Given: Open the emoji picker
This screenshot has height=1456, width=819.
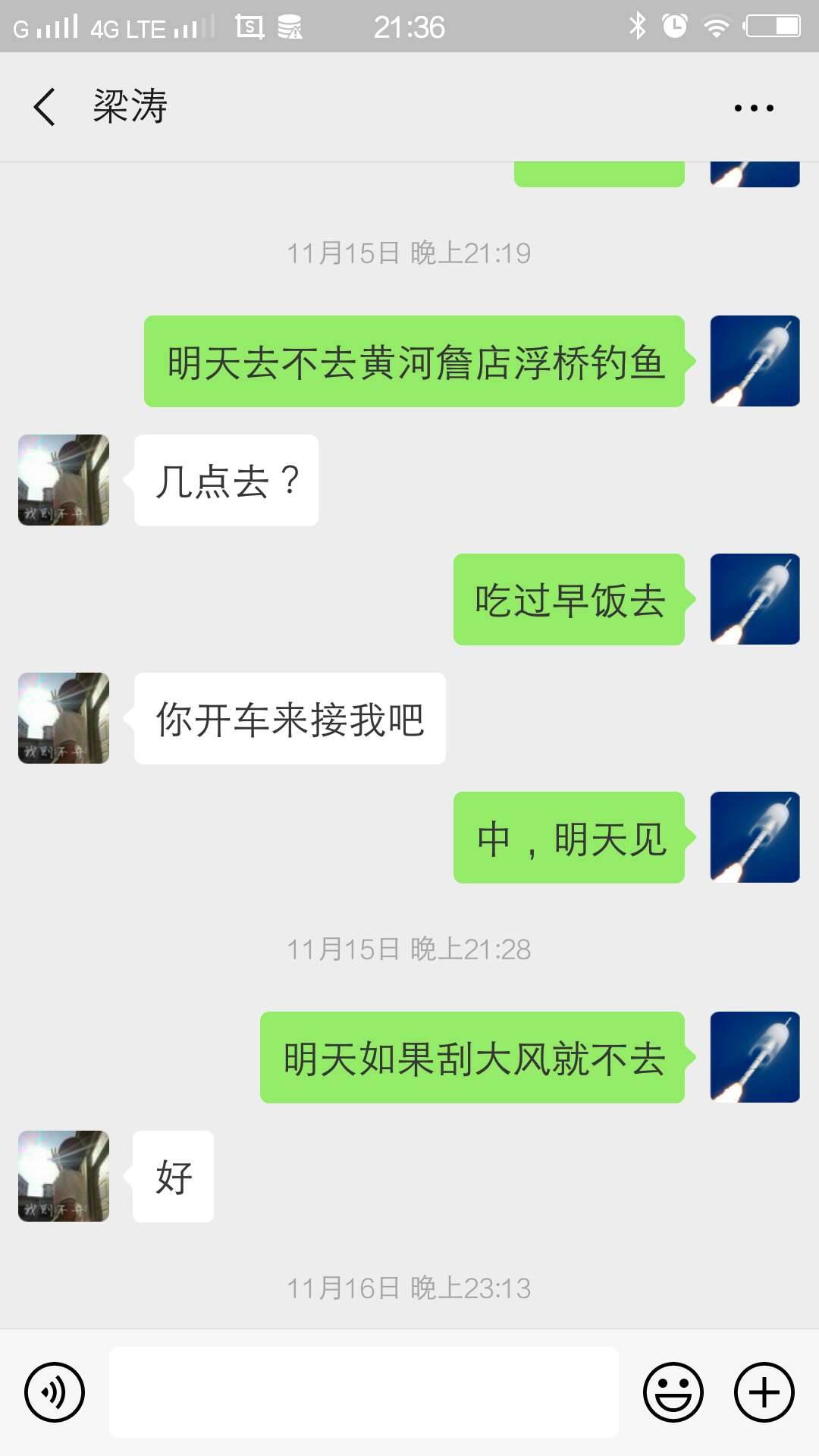Looking at the screenshot, I should (673, 1392).
